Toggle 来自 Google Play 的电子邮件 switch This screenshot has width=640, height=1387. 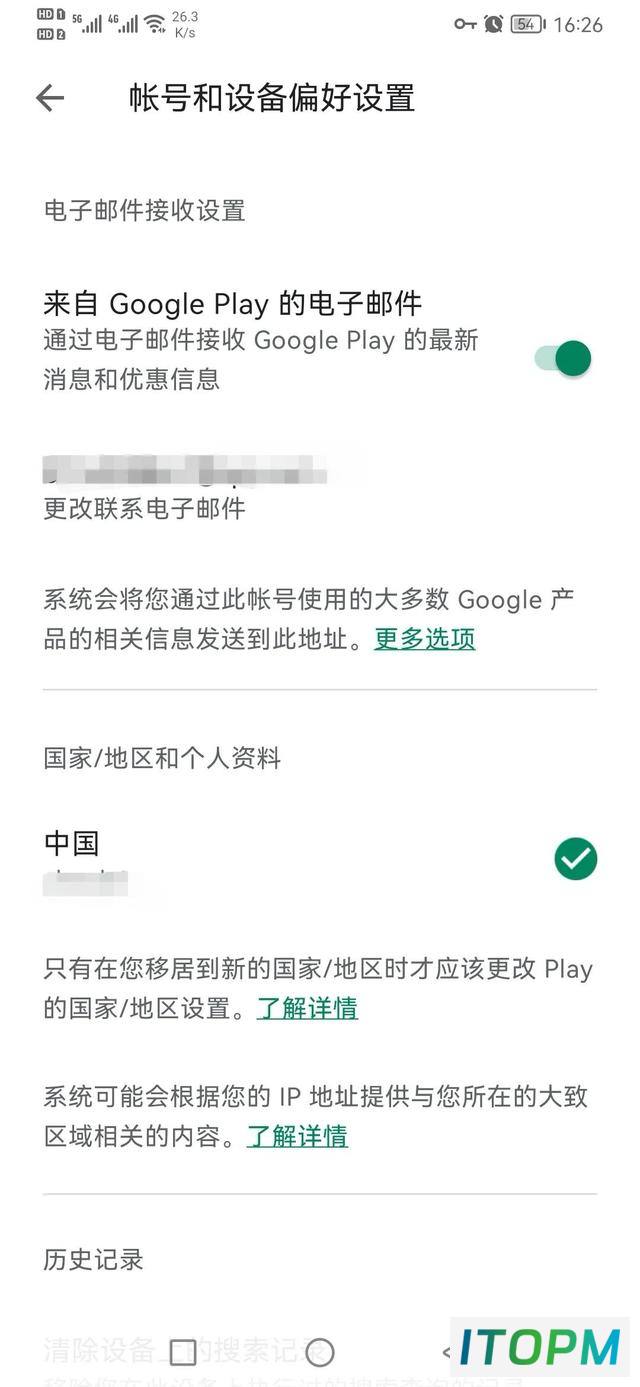click(563, 358)
